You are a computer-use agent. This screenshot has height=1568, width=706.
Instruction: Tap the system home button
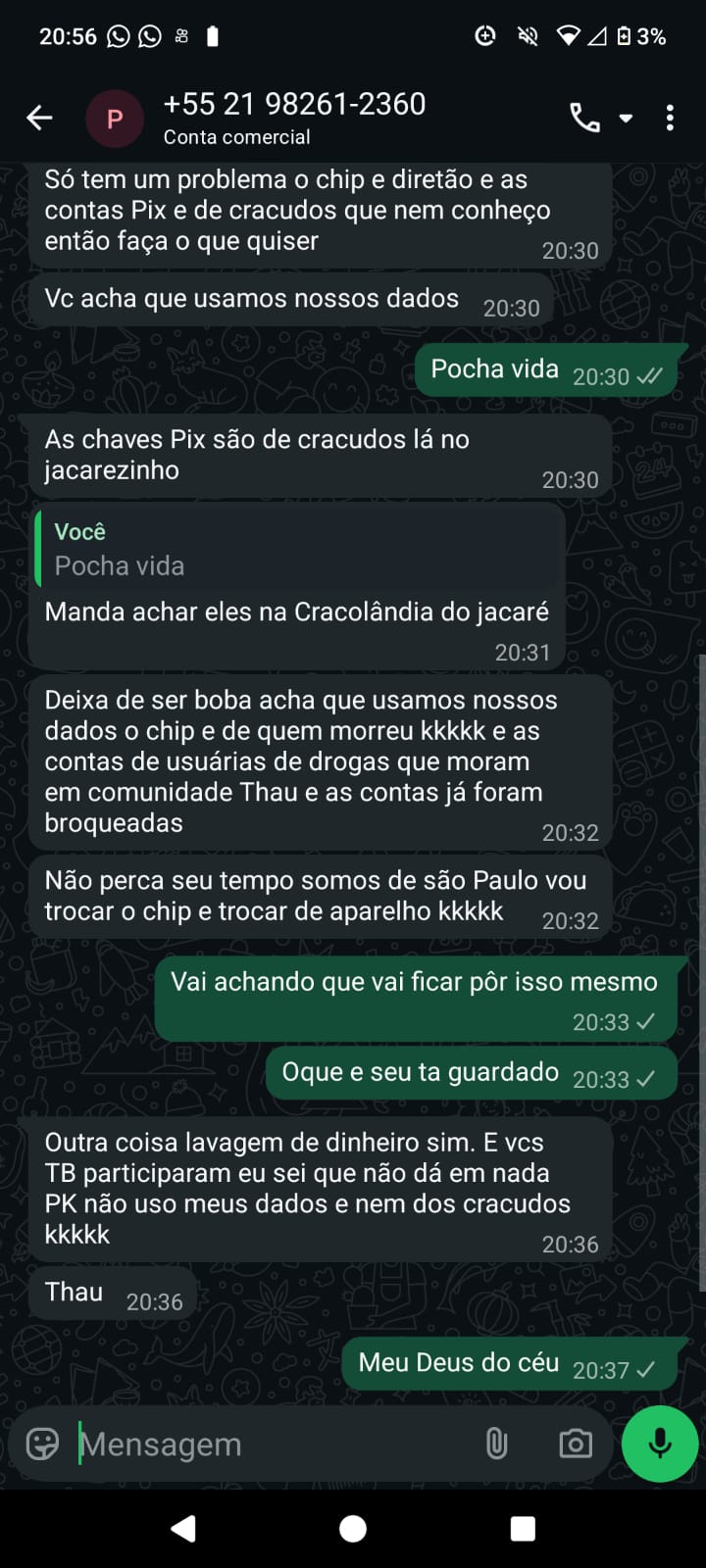coord(353,1529)
